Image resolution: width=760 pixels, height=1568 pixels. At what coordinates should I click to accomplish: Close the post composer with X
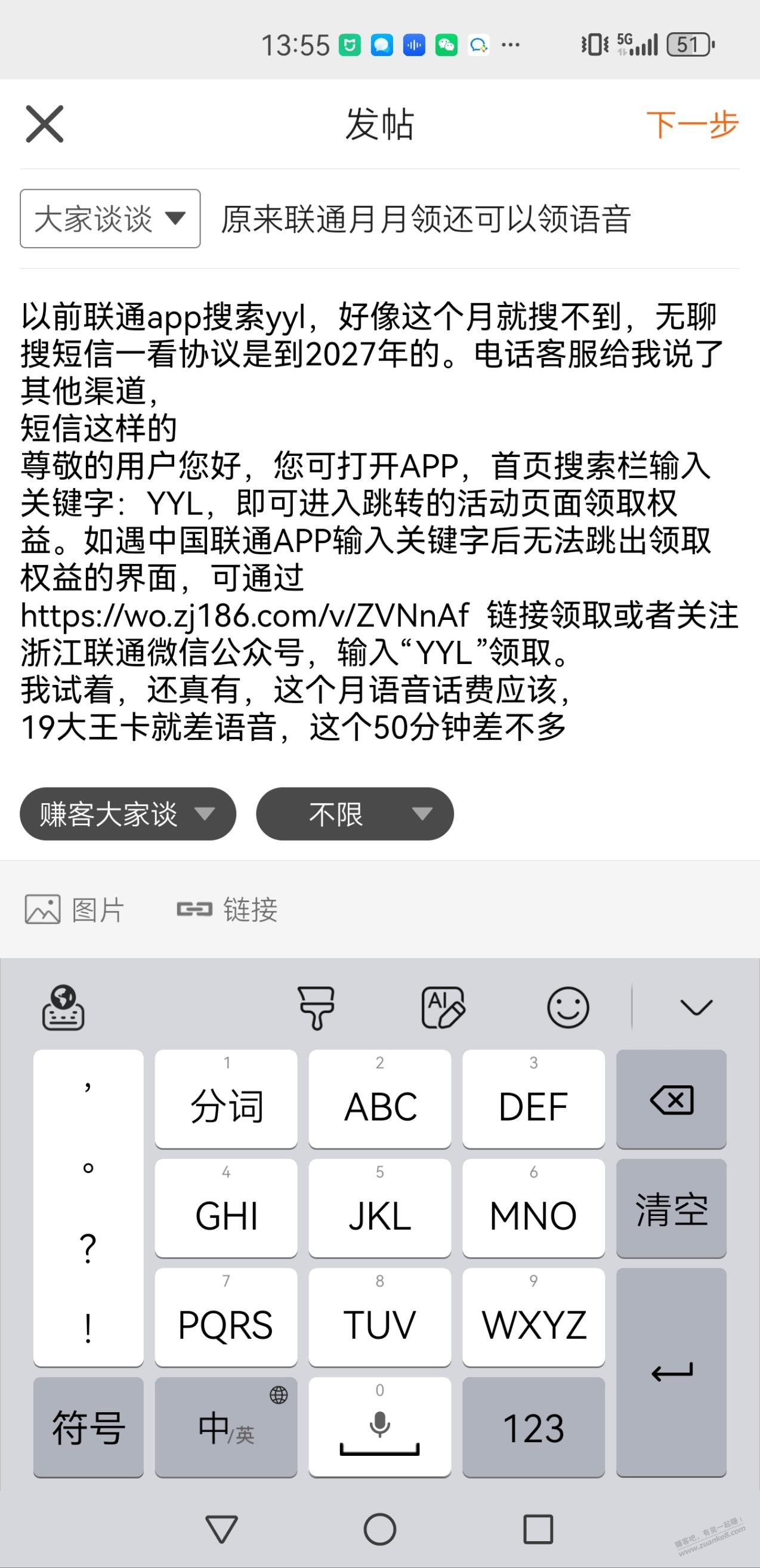[x=44, y=124]
